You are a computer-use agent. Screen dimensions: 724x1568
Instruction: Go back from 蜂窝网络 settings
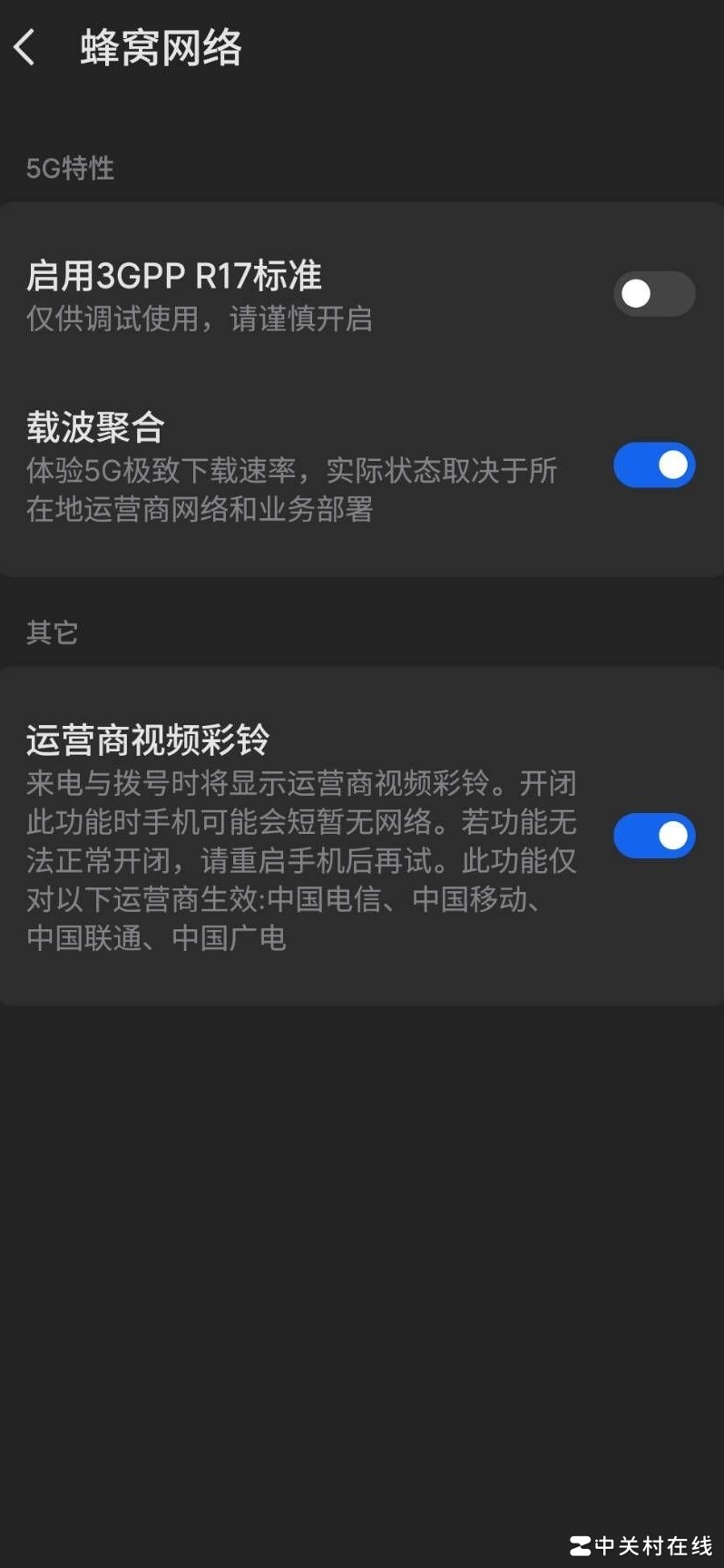point(25,47)
